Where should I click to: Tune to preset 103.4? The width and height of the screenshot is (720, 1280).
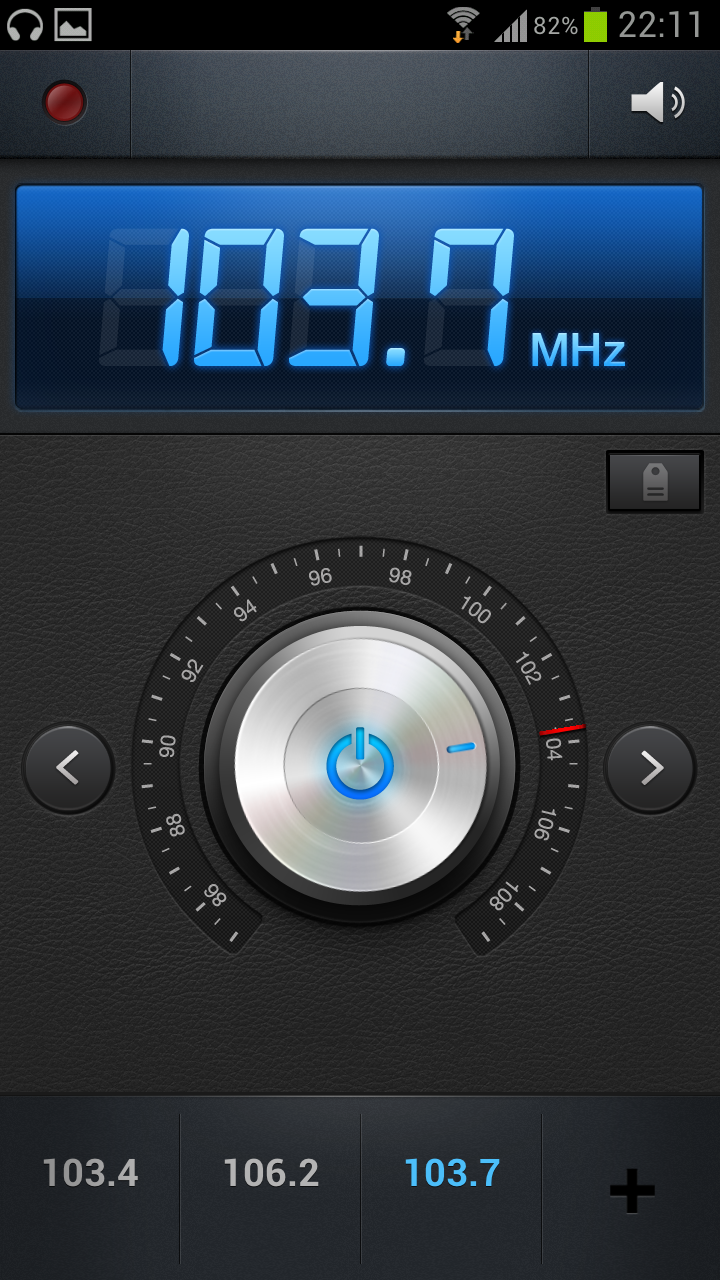click(90, 1173)
